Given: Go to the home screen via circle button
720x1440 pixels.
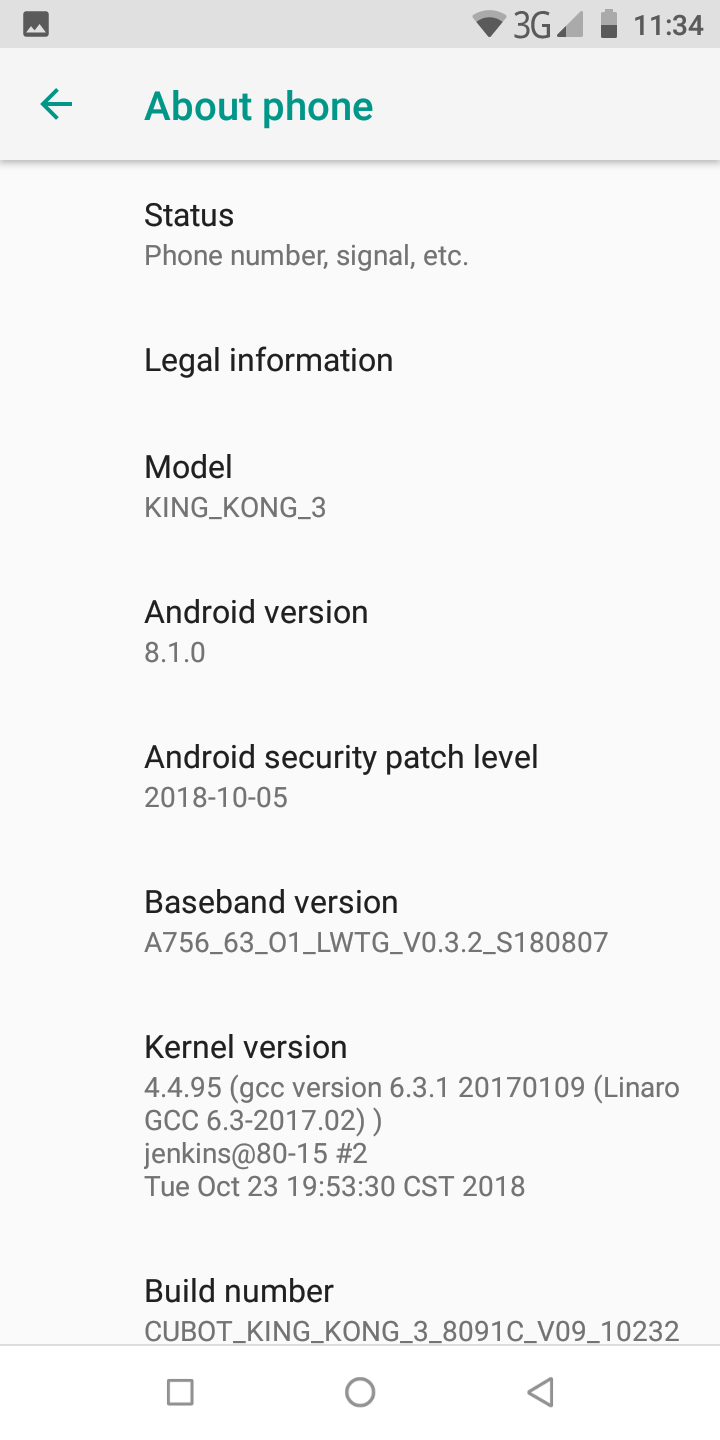Looking at the screenshot, I should [360, 1392].
